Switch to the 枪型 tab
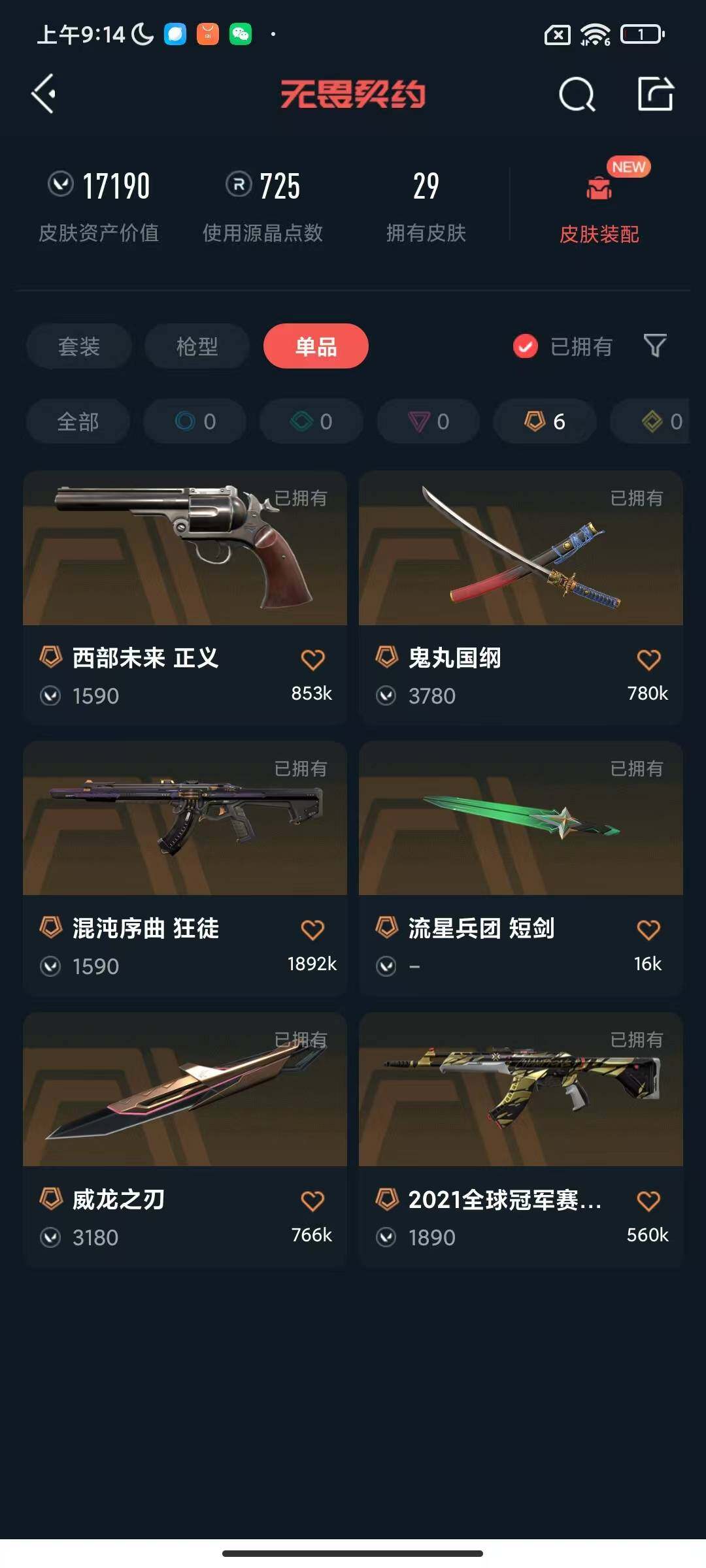The width and height of the screenshot is (706, 1568). [x=197, y=346]
